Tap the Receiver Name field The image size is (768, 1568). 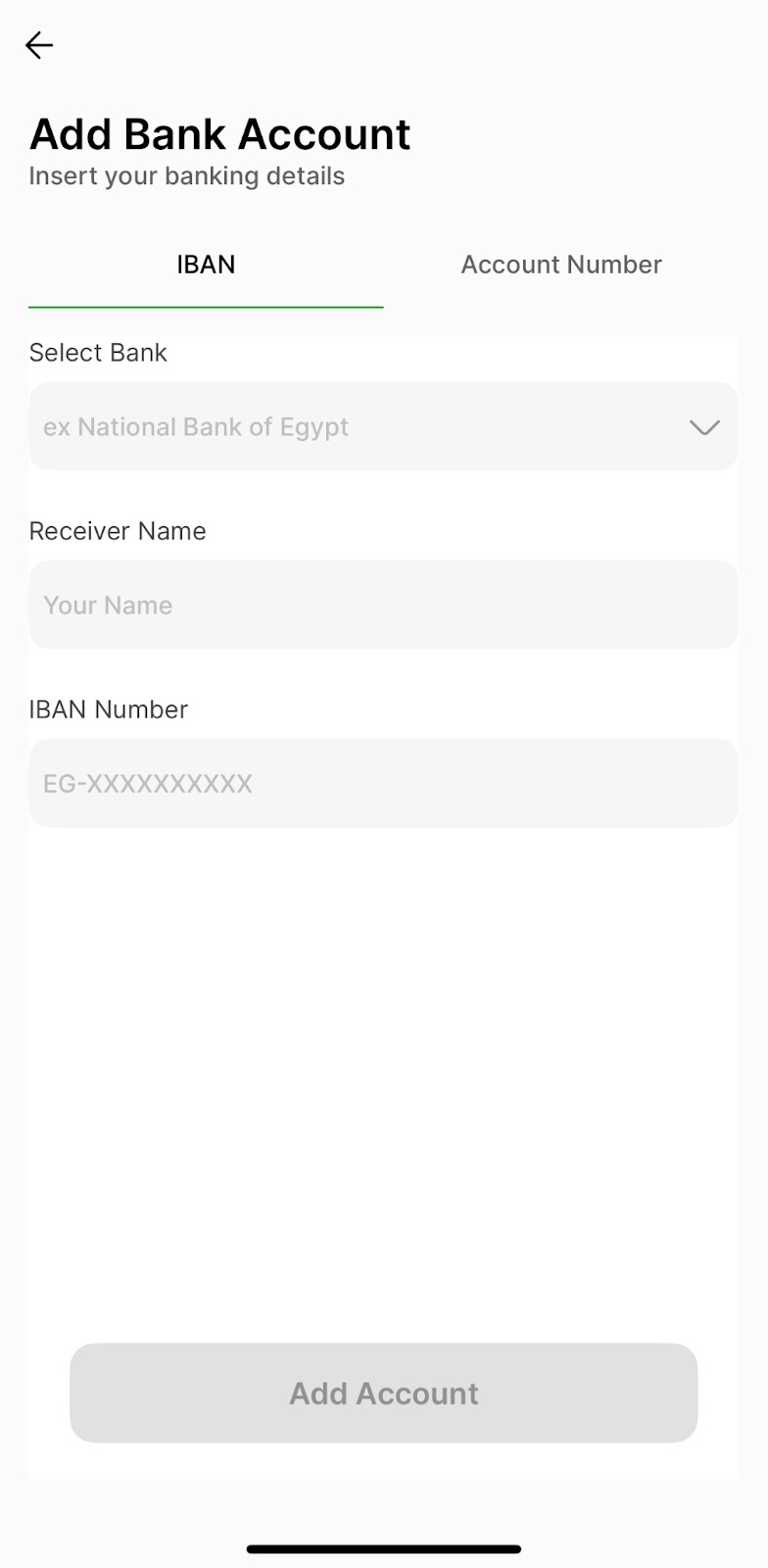tap(383, 605)
